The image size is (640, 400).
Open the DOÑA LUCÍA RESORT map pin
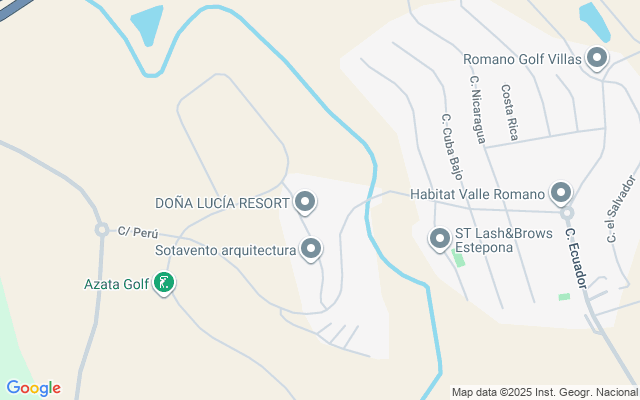pos(306,204)
